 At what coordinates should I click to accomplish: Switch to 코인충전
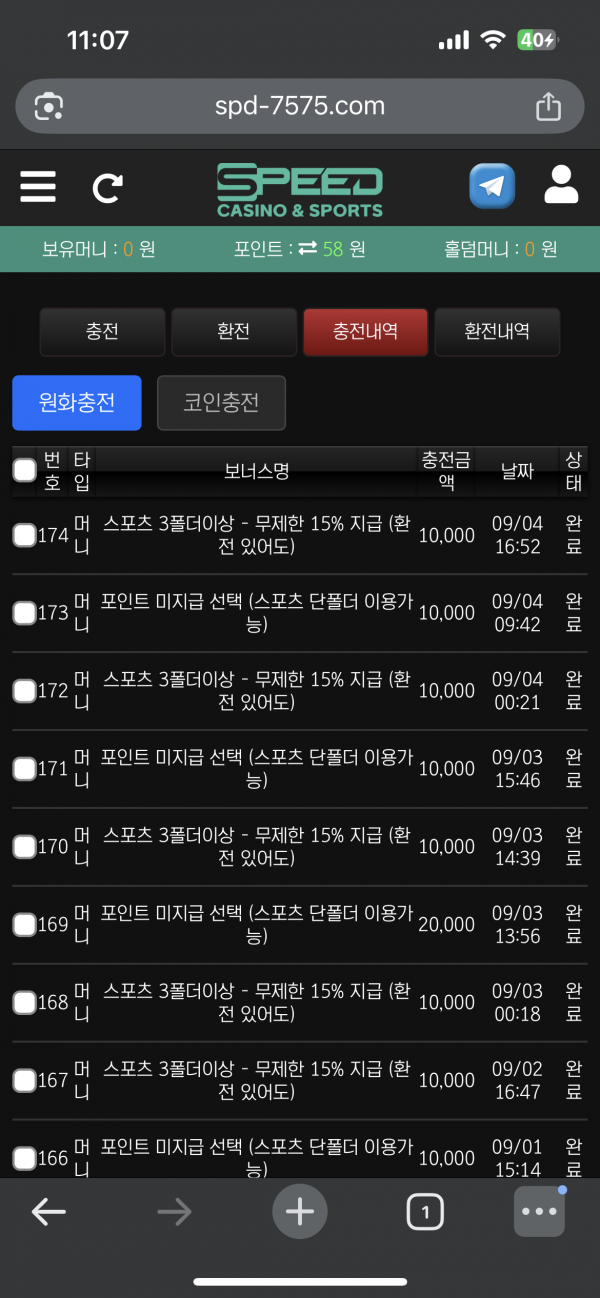221,403
